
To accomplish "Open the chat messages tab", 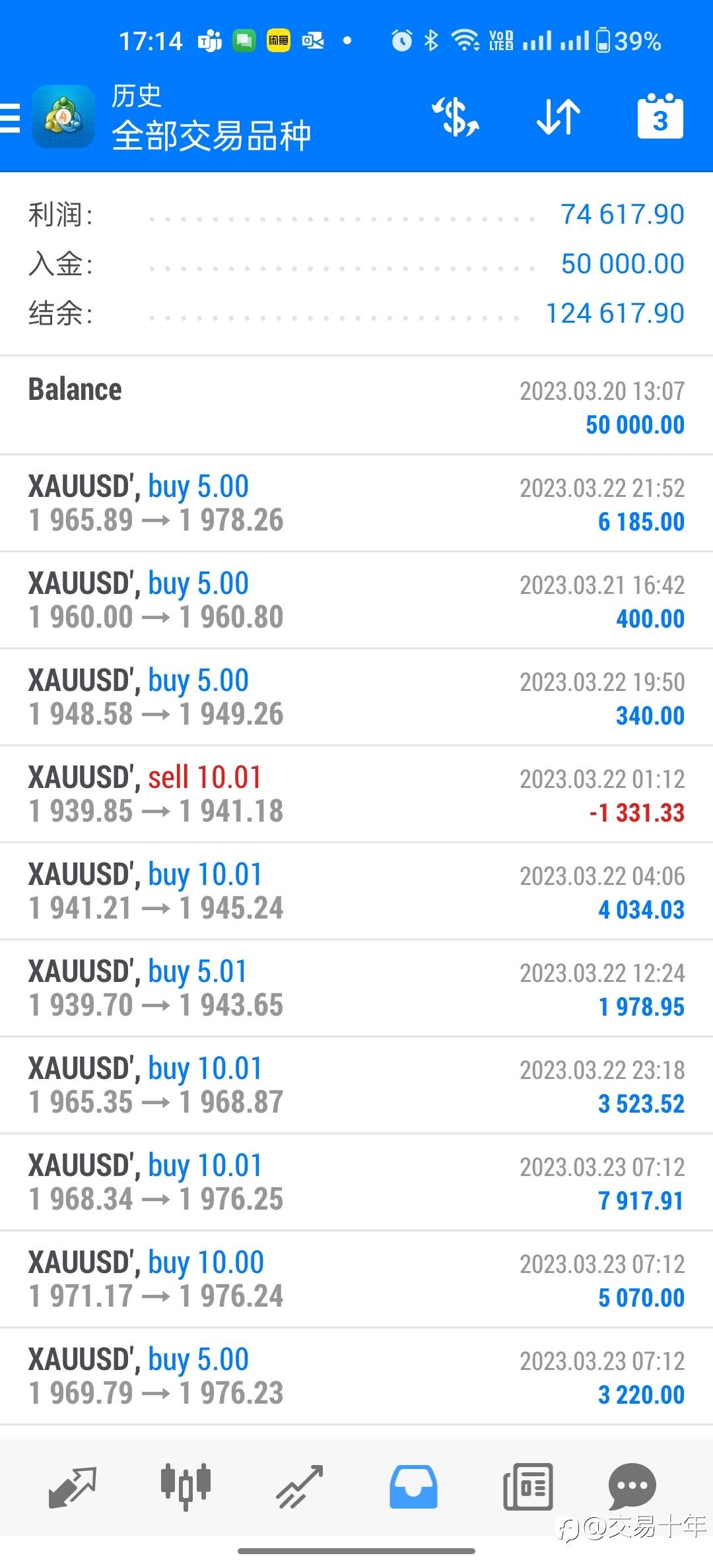I will click(x=632, y=1486).
